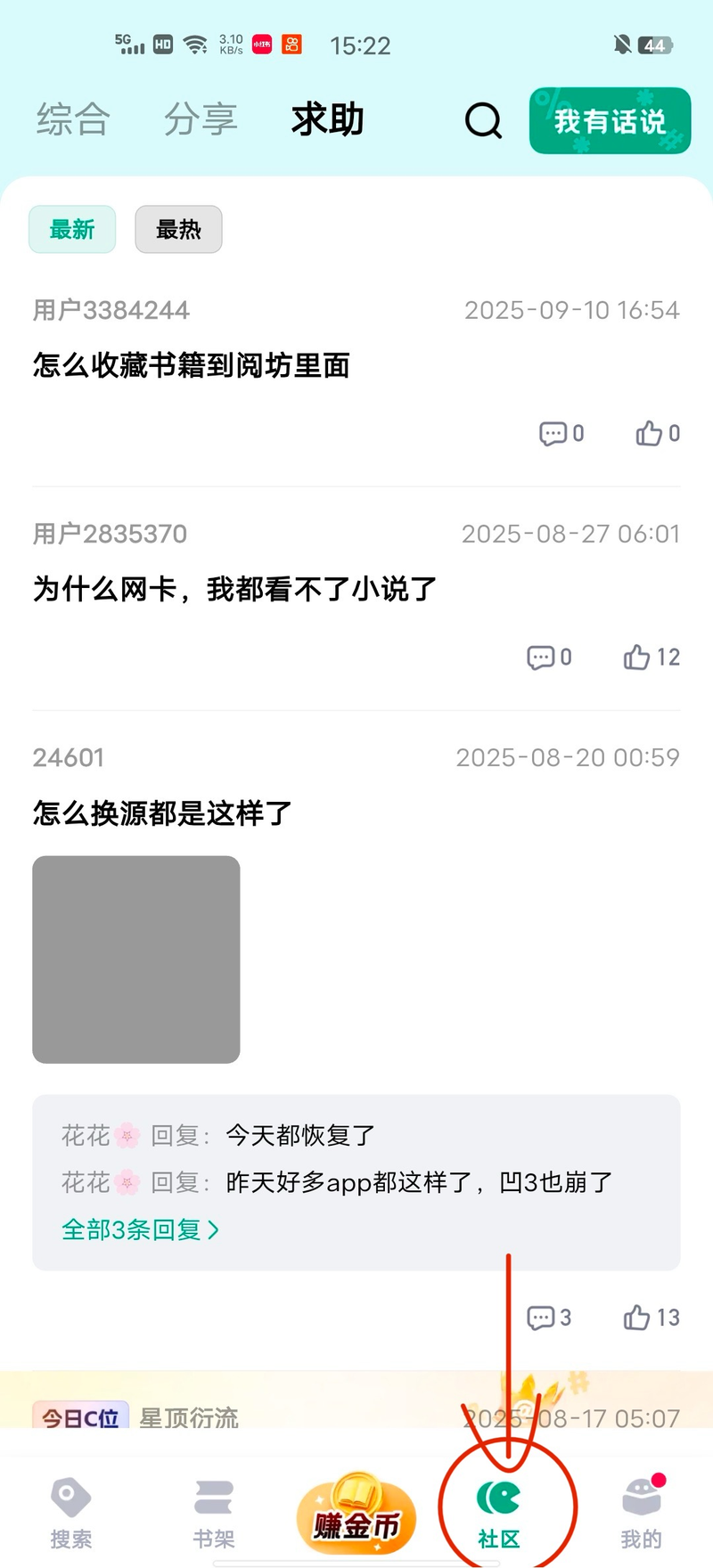Screen dimensions: 713x1568
Task: Switch to the 综合 tab
Action: coord(71,118)
